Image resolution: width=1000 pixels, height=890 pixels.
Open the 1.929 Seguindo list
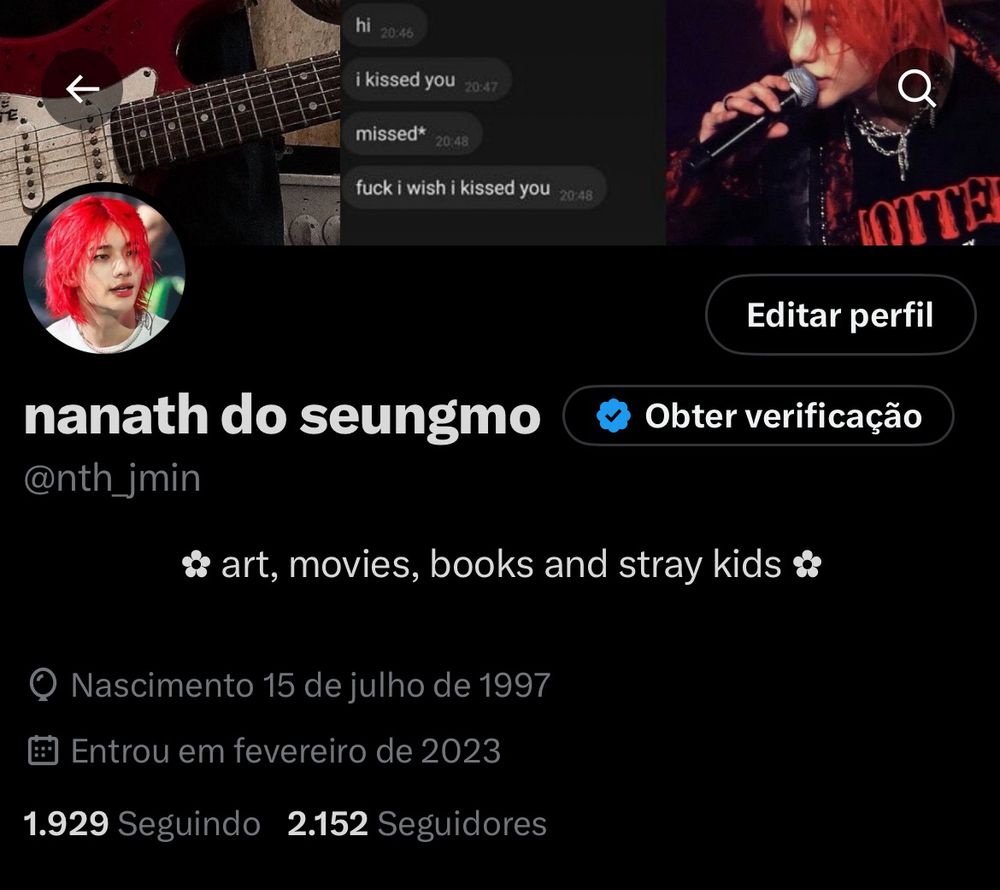(x=141, y=824)
